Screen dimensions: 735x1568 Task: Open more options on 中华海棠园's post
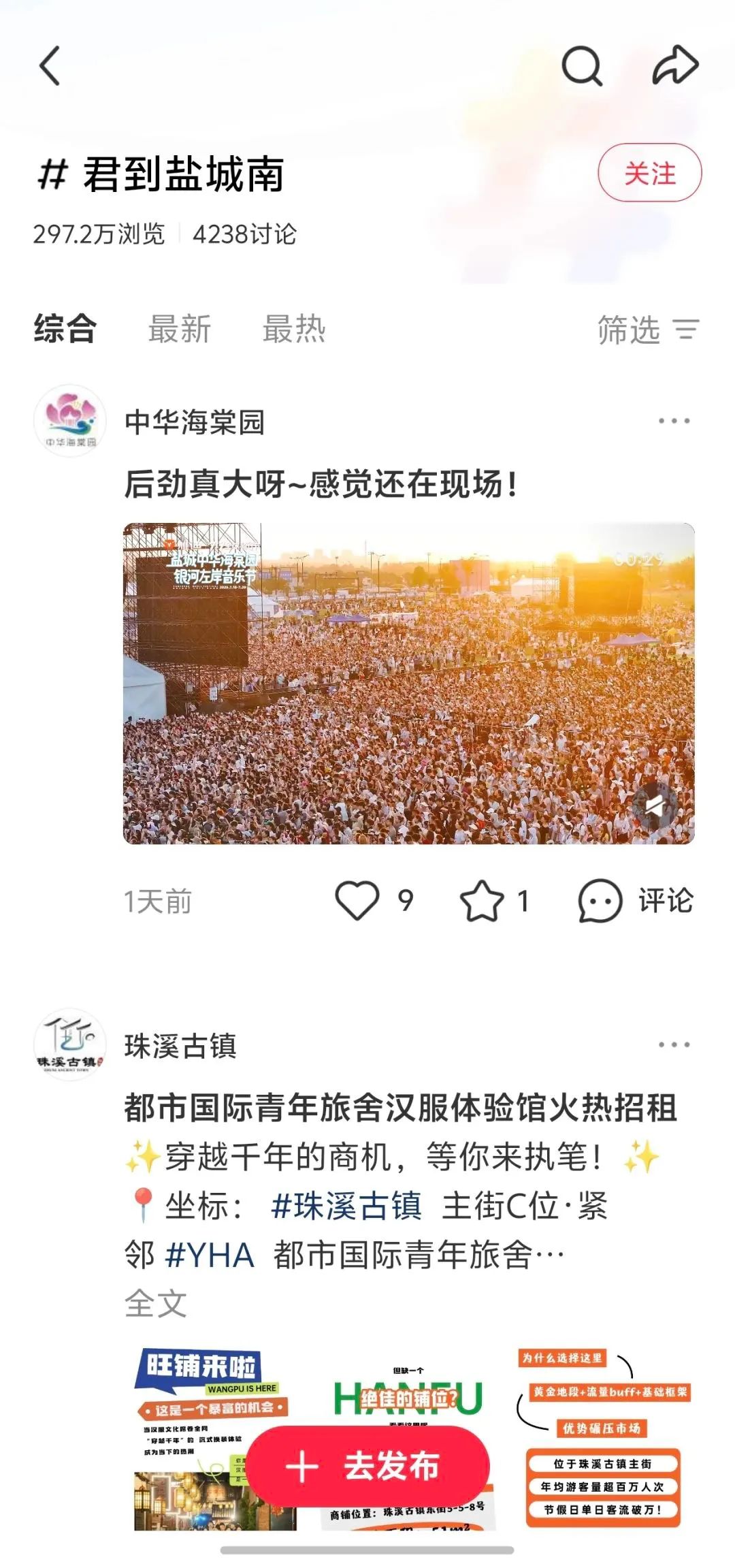coord(674,421)
